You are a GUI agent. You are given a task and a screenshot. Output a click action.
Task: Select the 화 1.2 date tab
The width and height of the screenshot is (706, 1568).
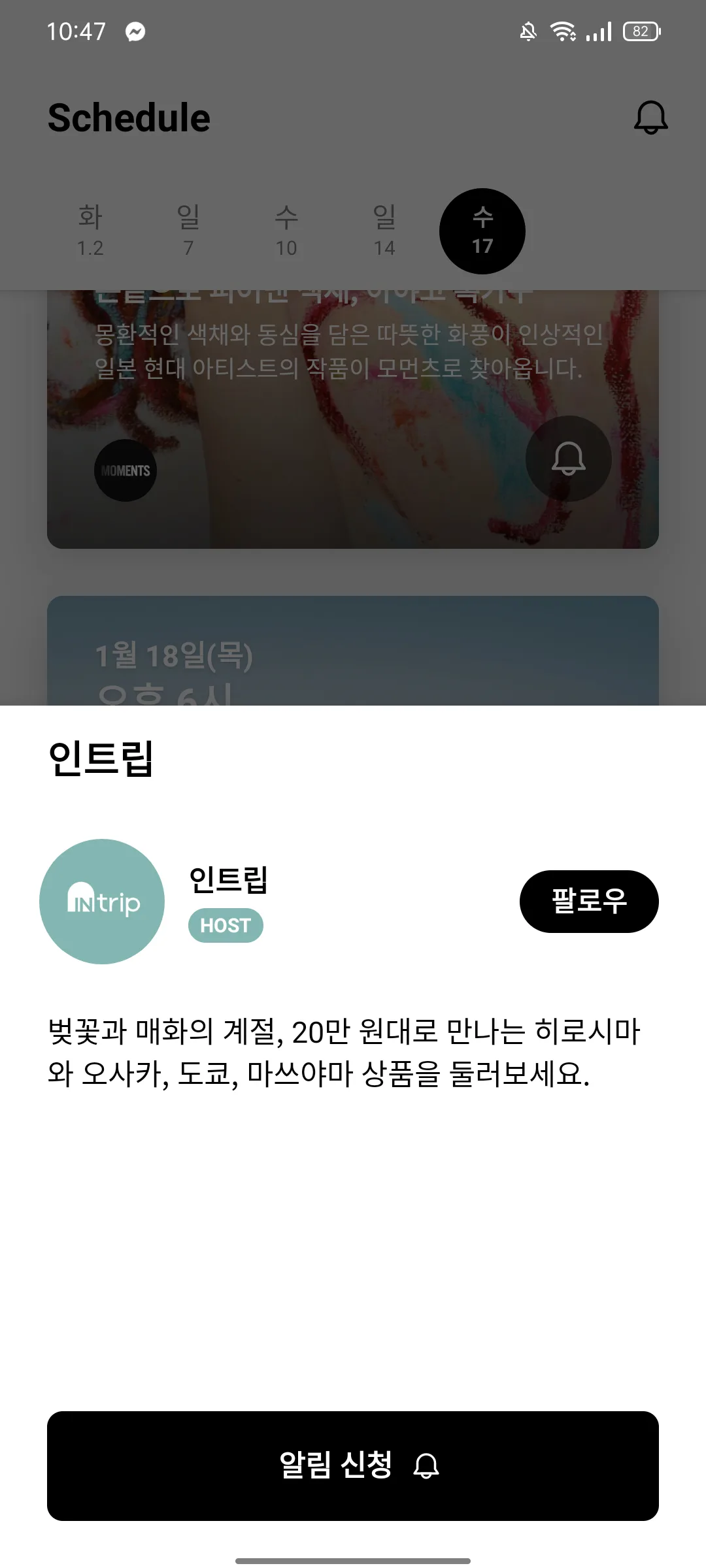[x=90, y=230]
